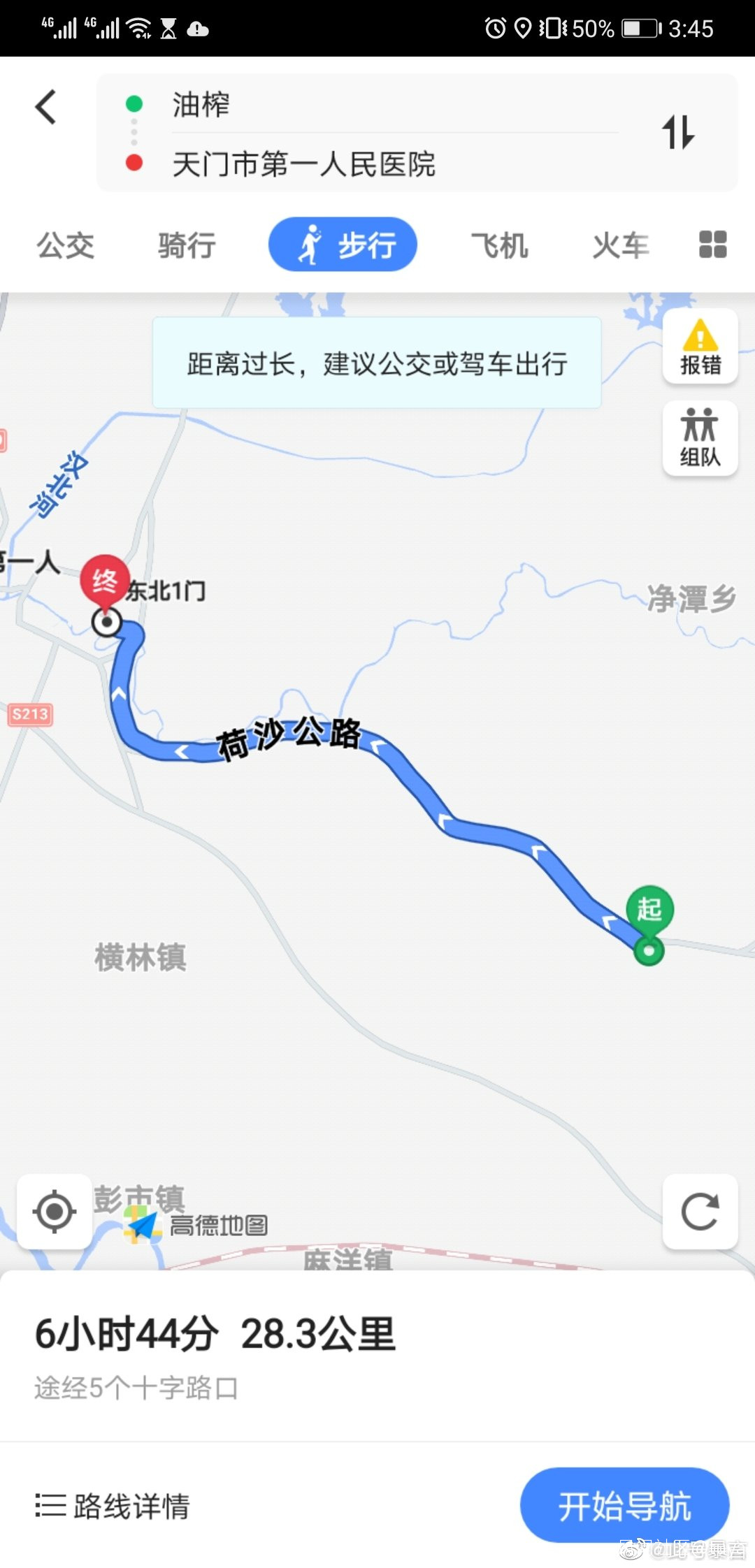Center the map on my location

55,1211
